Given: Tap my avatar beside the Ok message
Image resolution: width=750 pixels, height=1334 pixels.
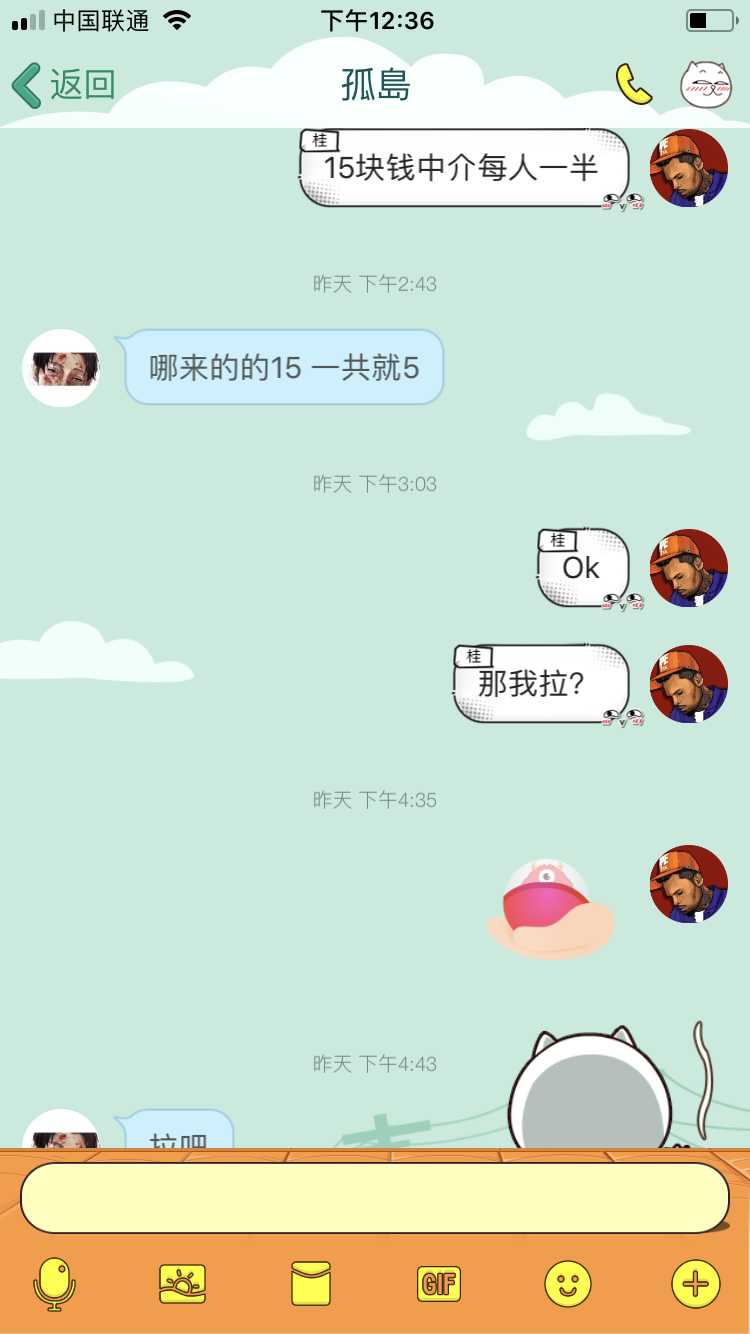Looking at the screenshot, I should 689,568.
